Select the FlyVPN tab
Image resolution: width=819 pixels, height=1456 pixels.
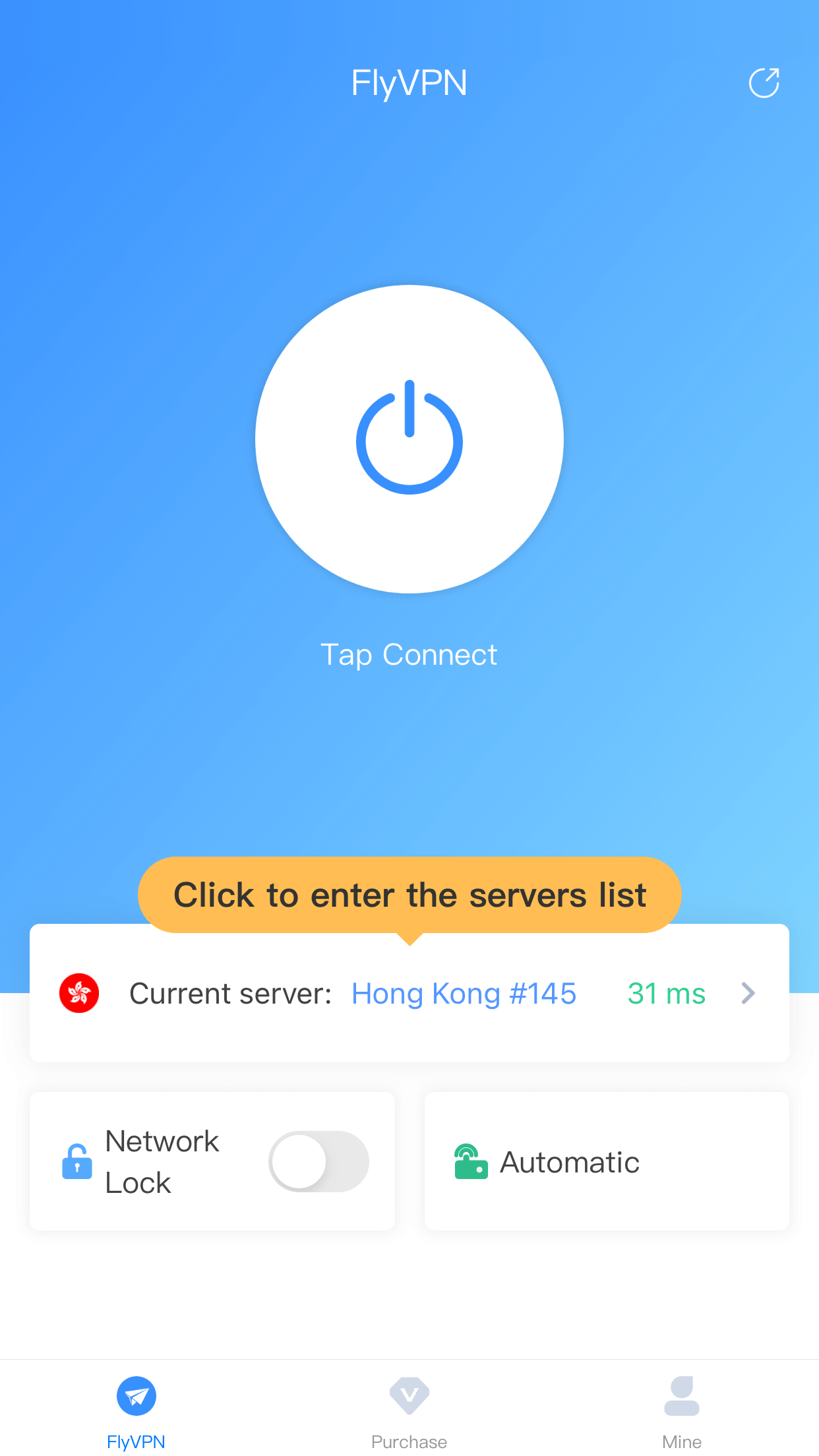point(136,1411)
